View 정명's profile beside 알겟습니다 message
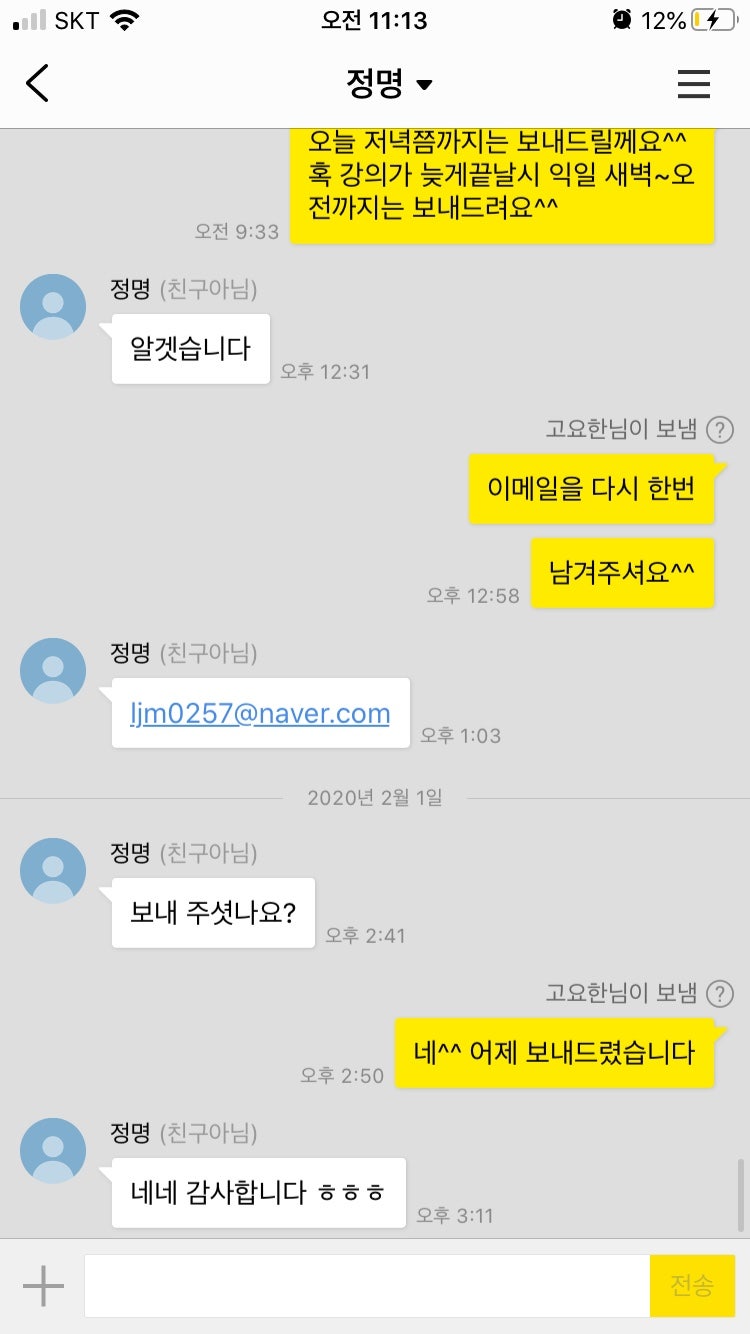750x1334 pixels. click(53, 307)
